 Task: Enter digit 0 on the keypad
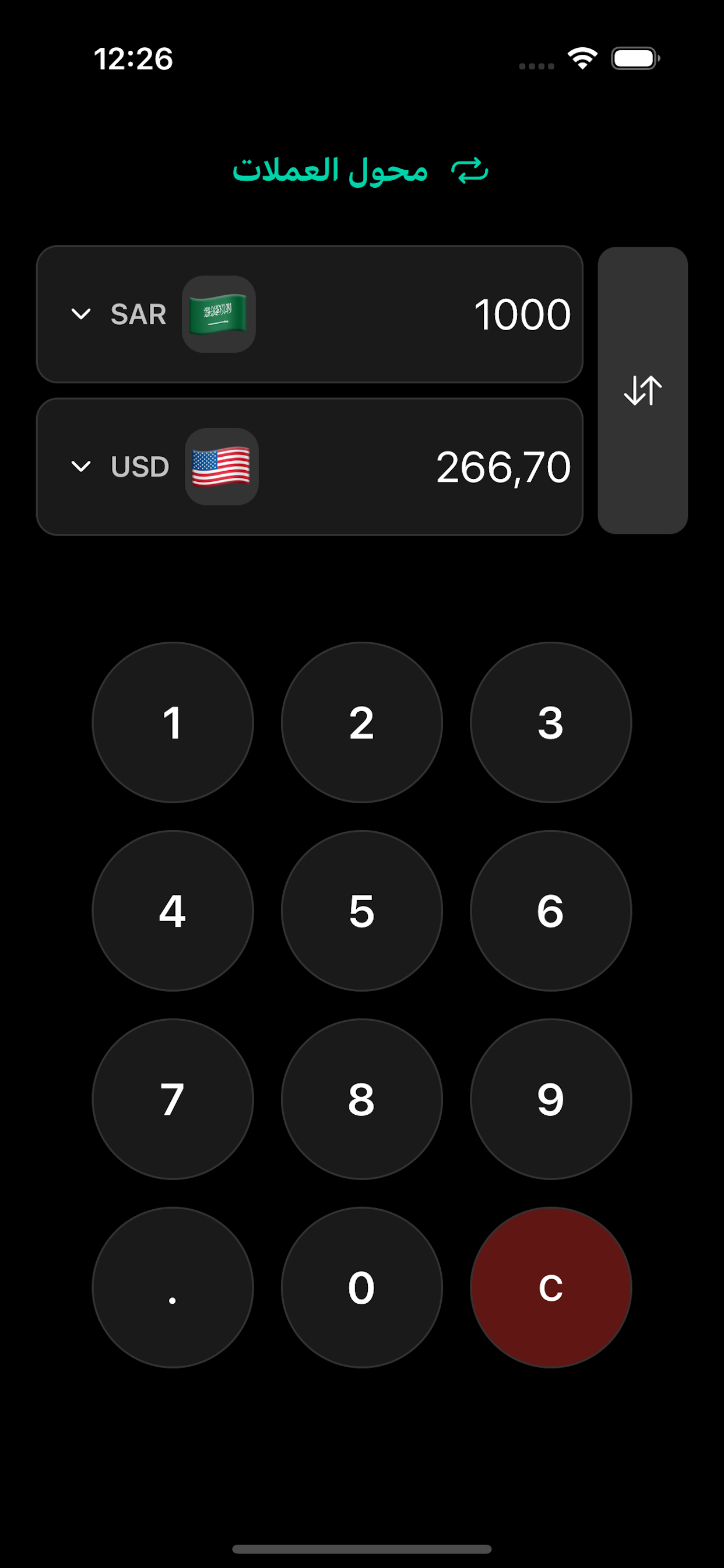361,1287
